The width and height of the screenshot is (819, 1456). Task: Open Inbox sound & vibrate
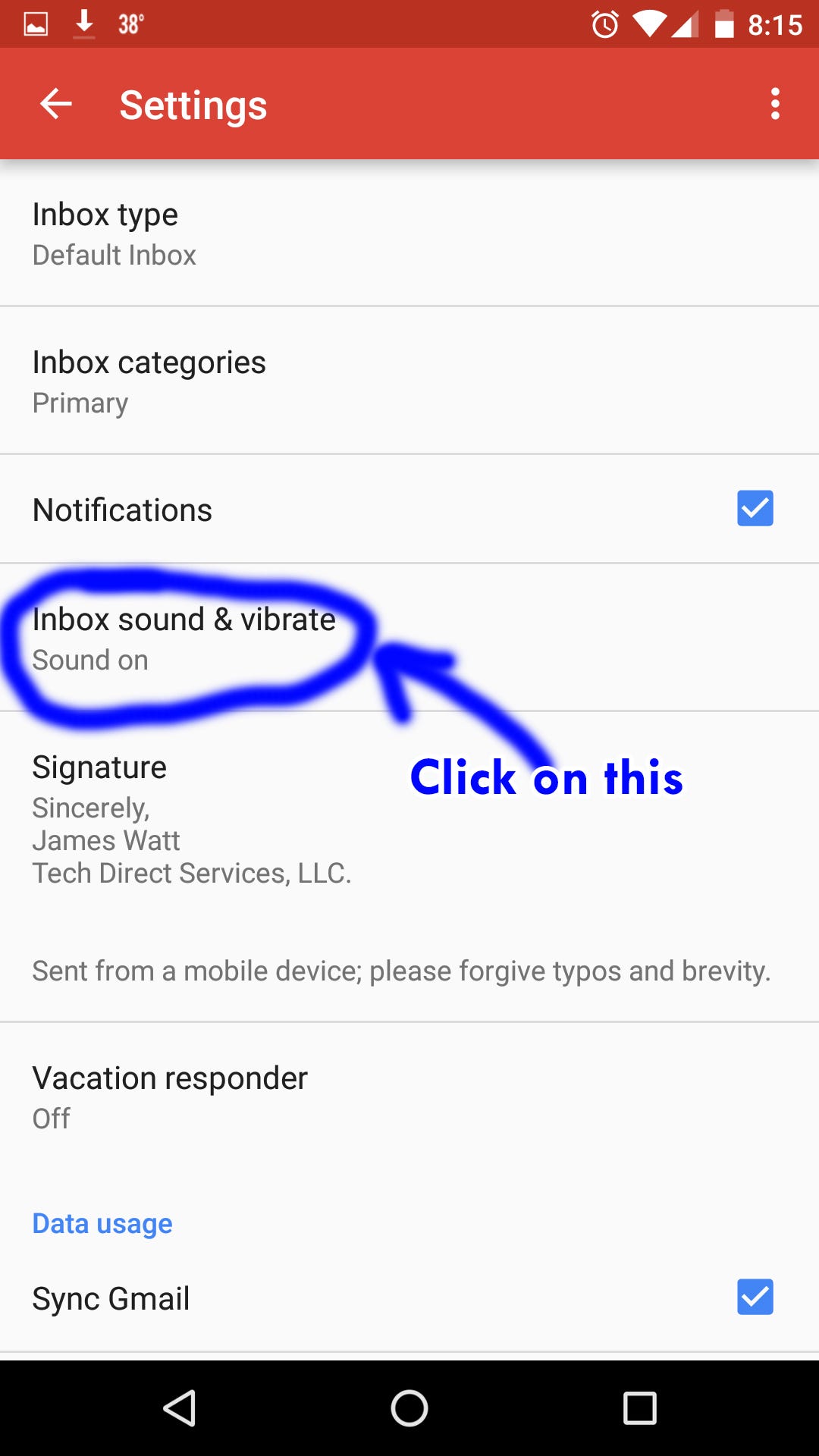pyautogui.click(x=409, y=638)
